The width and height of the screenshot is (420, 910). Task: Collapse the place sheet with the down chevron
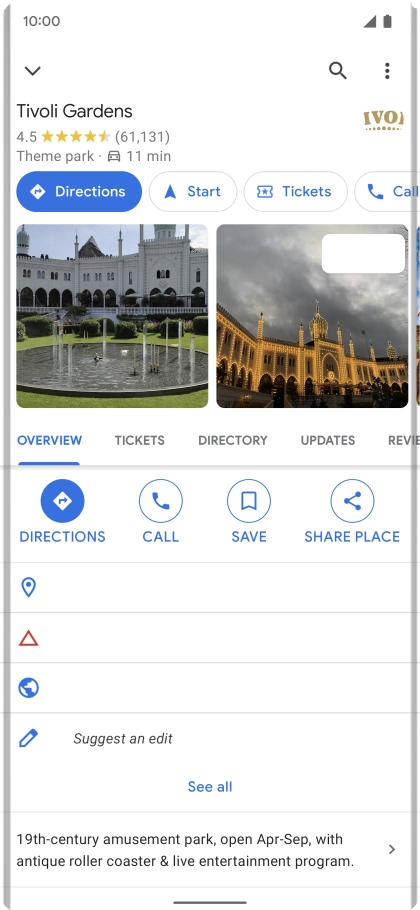click(x=32, y=71)
